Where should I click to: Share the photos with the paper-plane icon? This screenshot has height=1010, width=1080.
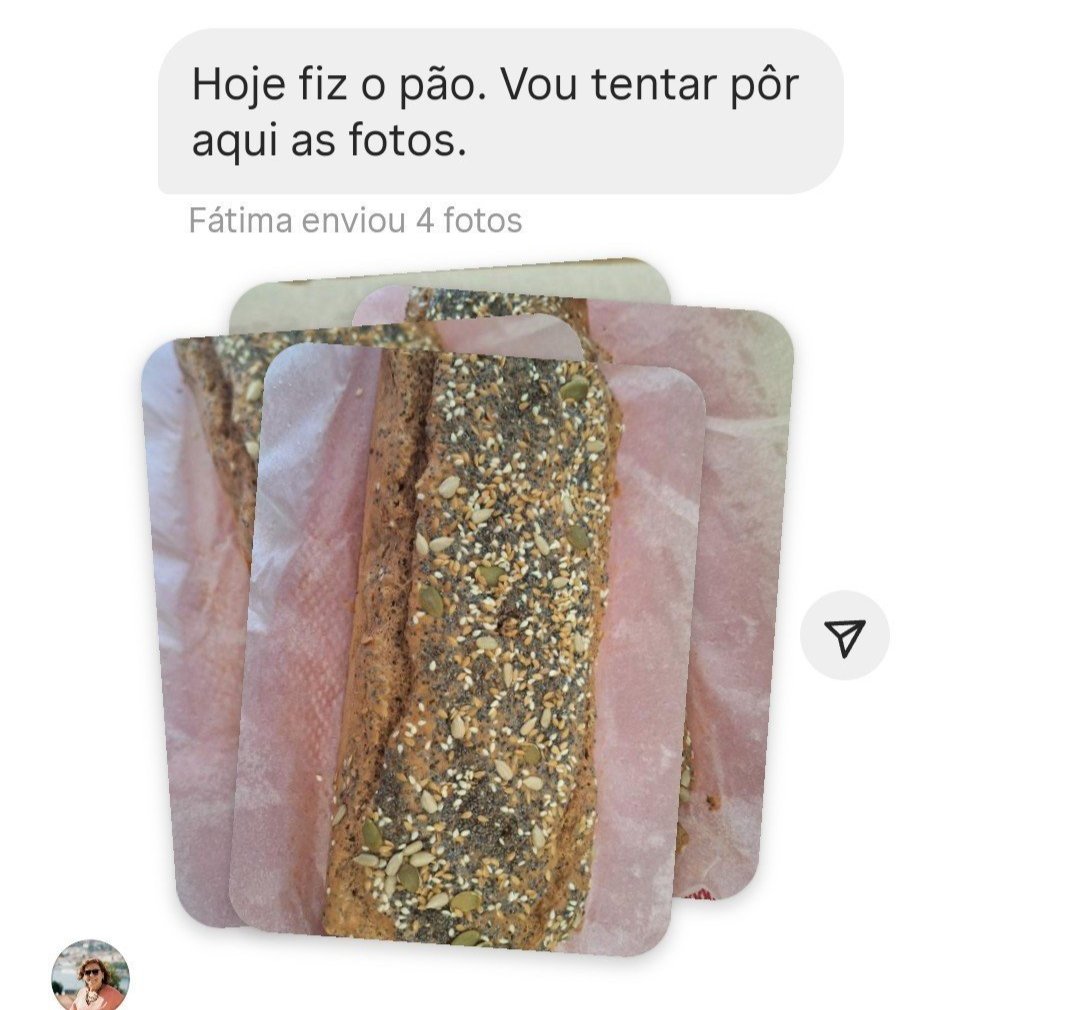[845, 636]
